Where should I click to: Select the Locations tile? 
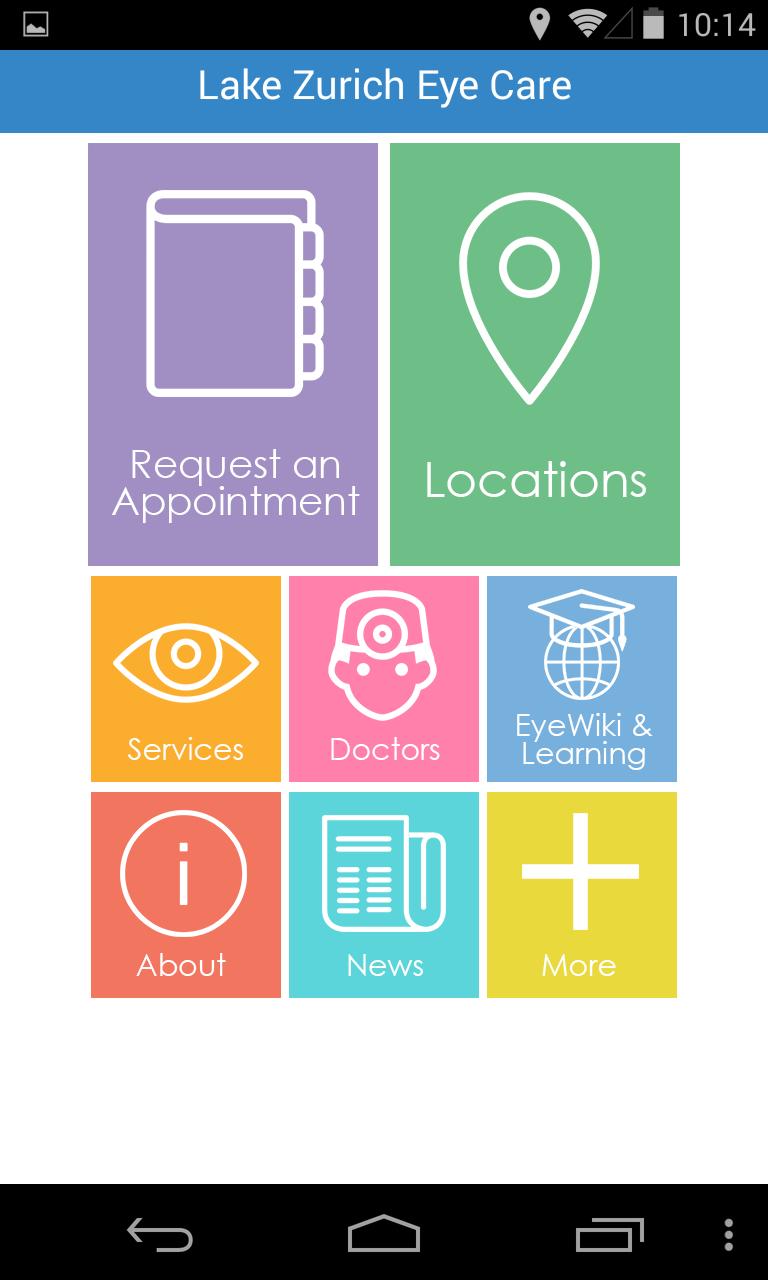pos(533,355)
